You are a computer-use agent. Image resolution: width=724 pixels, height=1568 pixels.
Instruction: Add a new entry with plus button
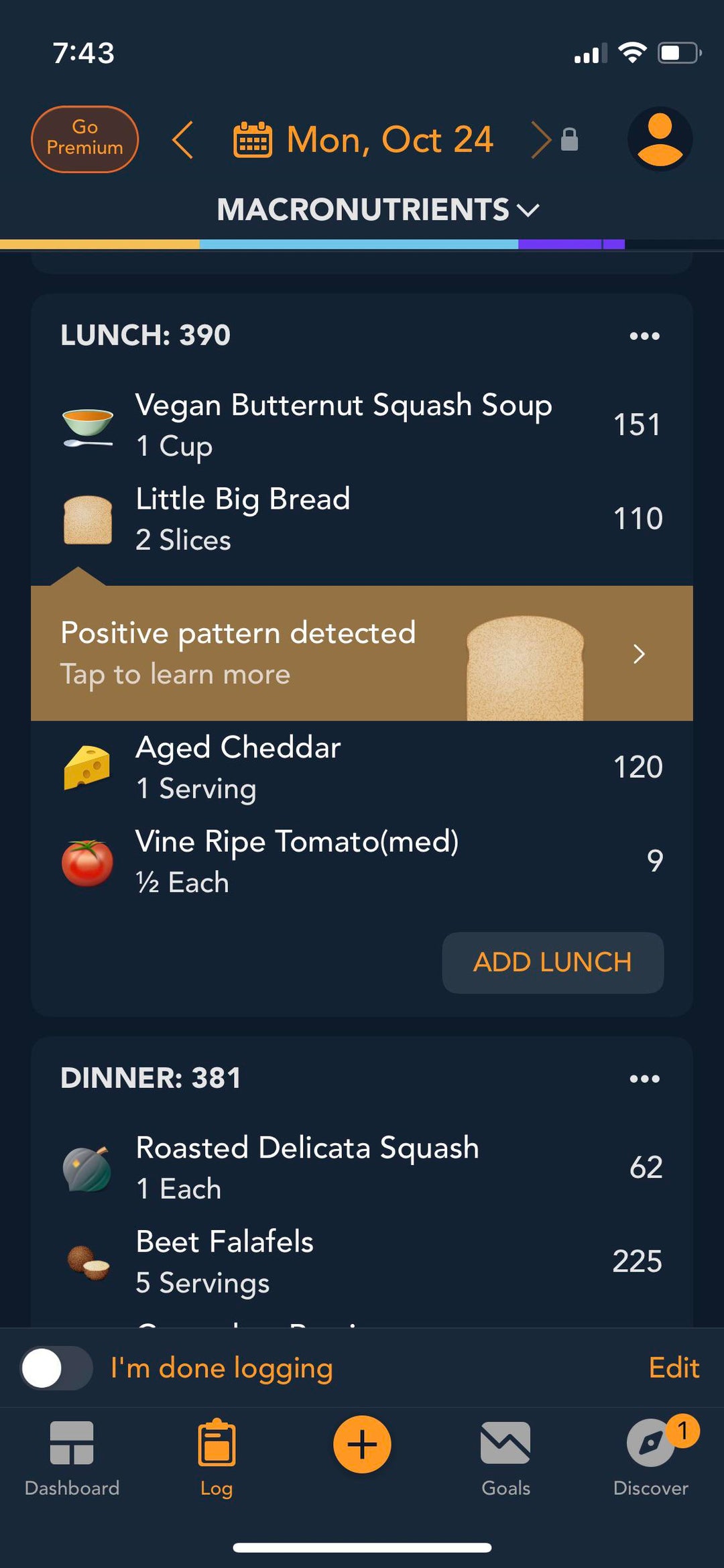(x=362, y=1445)
